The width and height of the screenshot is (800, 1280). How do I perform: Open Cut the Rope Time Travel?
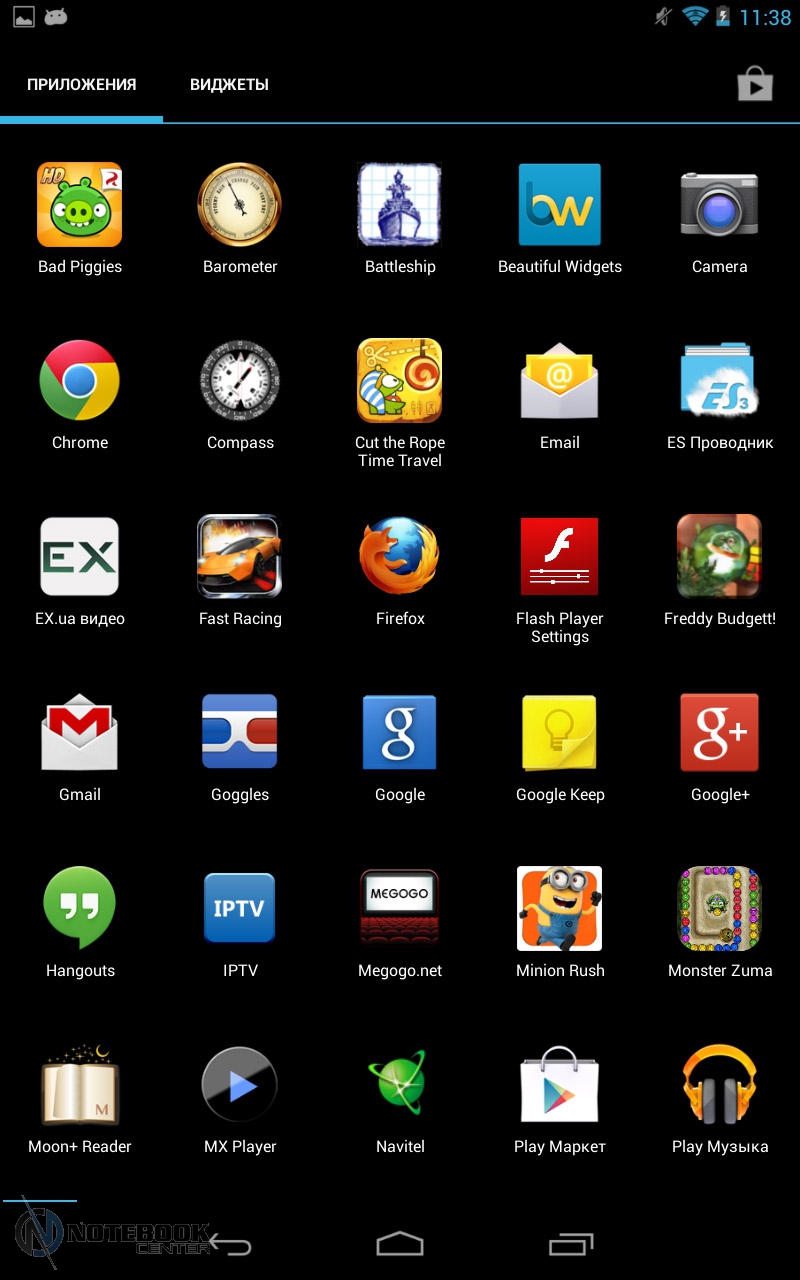400,382
